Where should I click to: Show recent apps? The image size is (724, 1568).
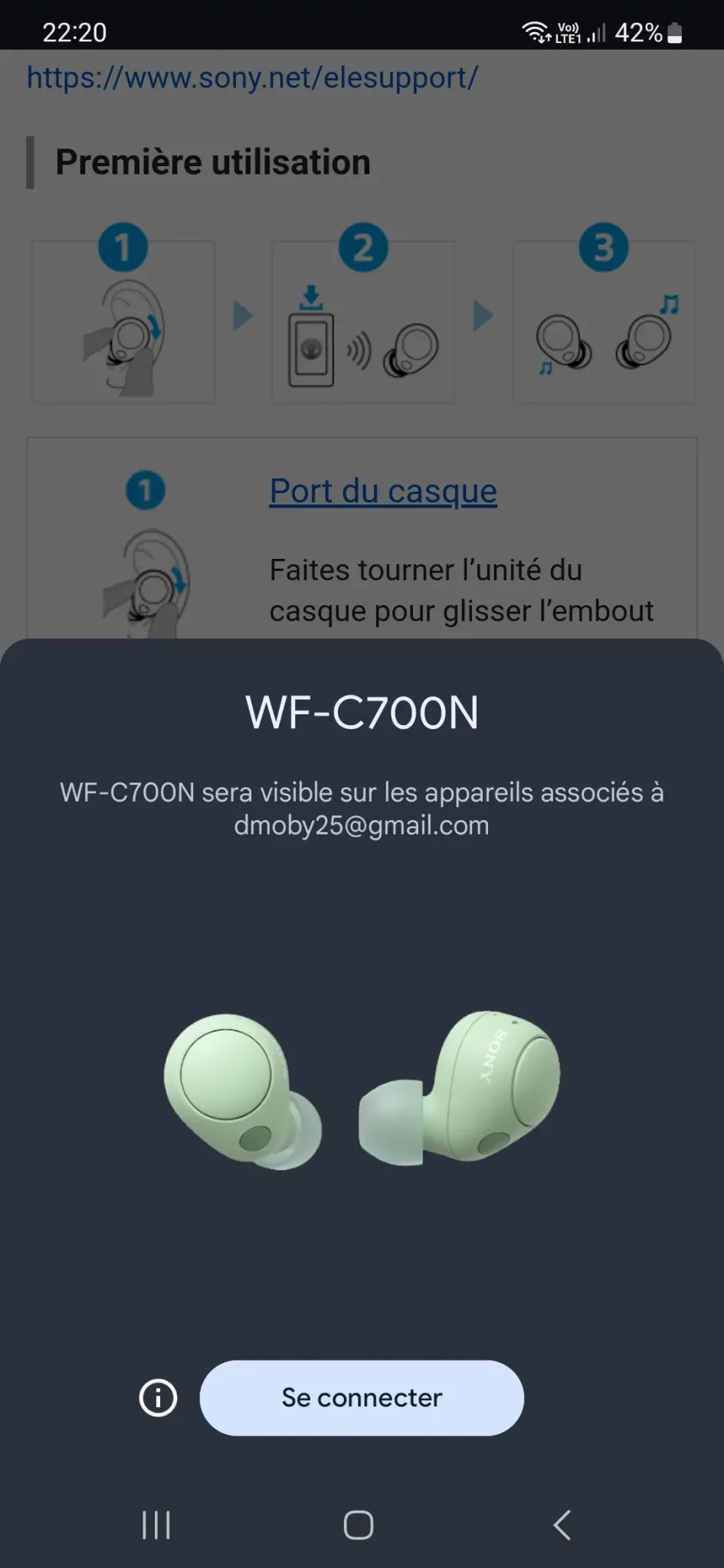156,1524
